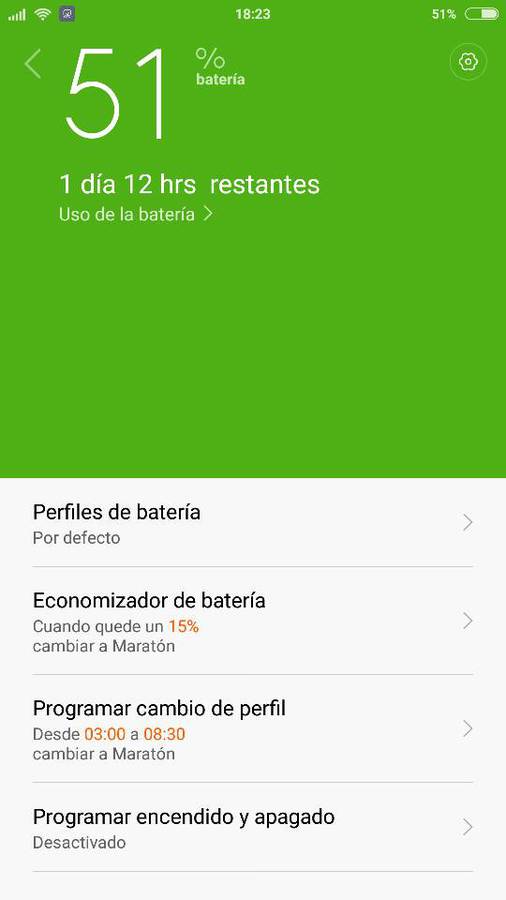Open Uso de la batería details

coord(136,214)
